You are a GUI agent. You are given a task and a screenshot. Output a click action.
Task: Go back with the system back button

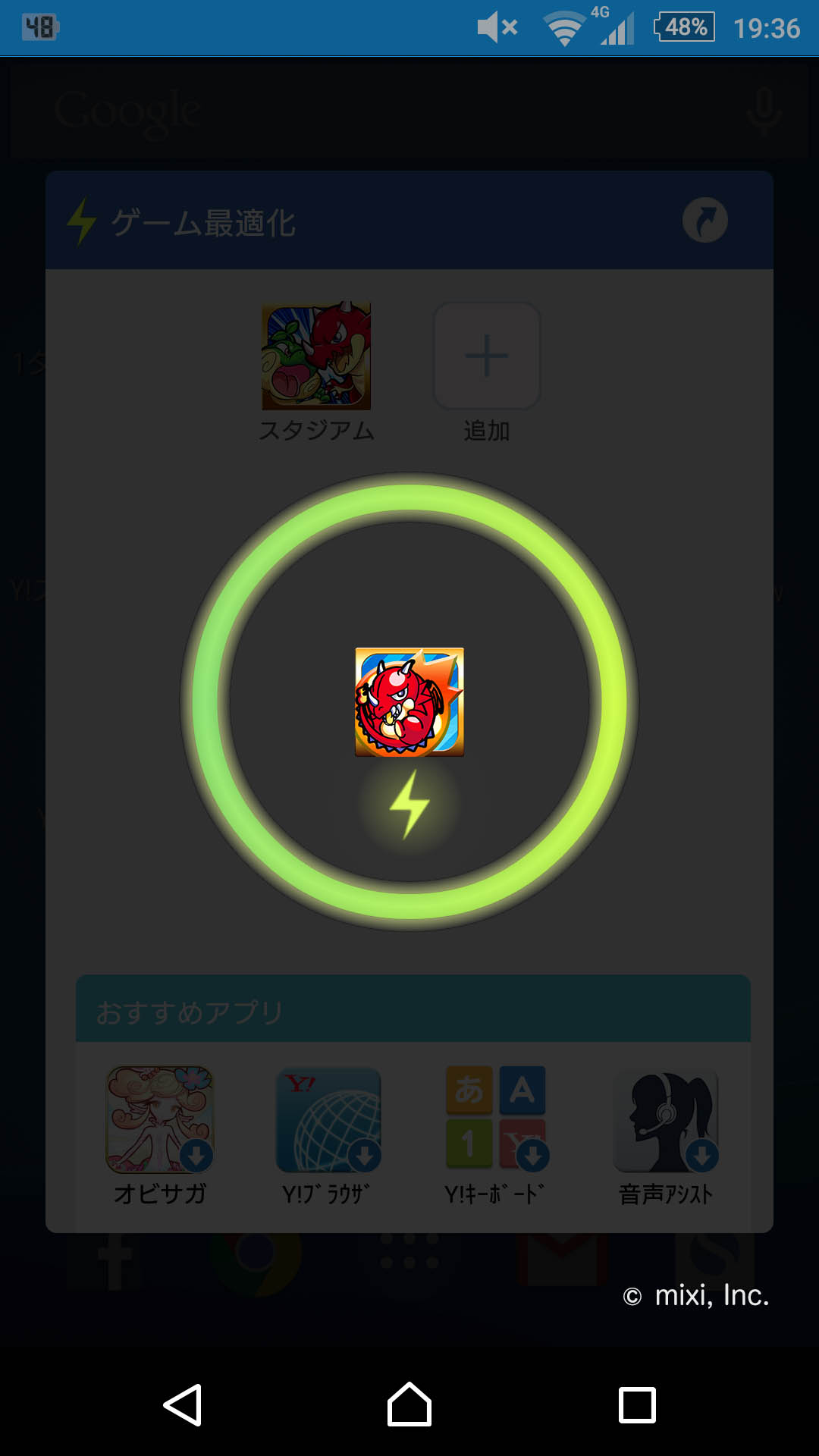point(183,1404)
